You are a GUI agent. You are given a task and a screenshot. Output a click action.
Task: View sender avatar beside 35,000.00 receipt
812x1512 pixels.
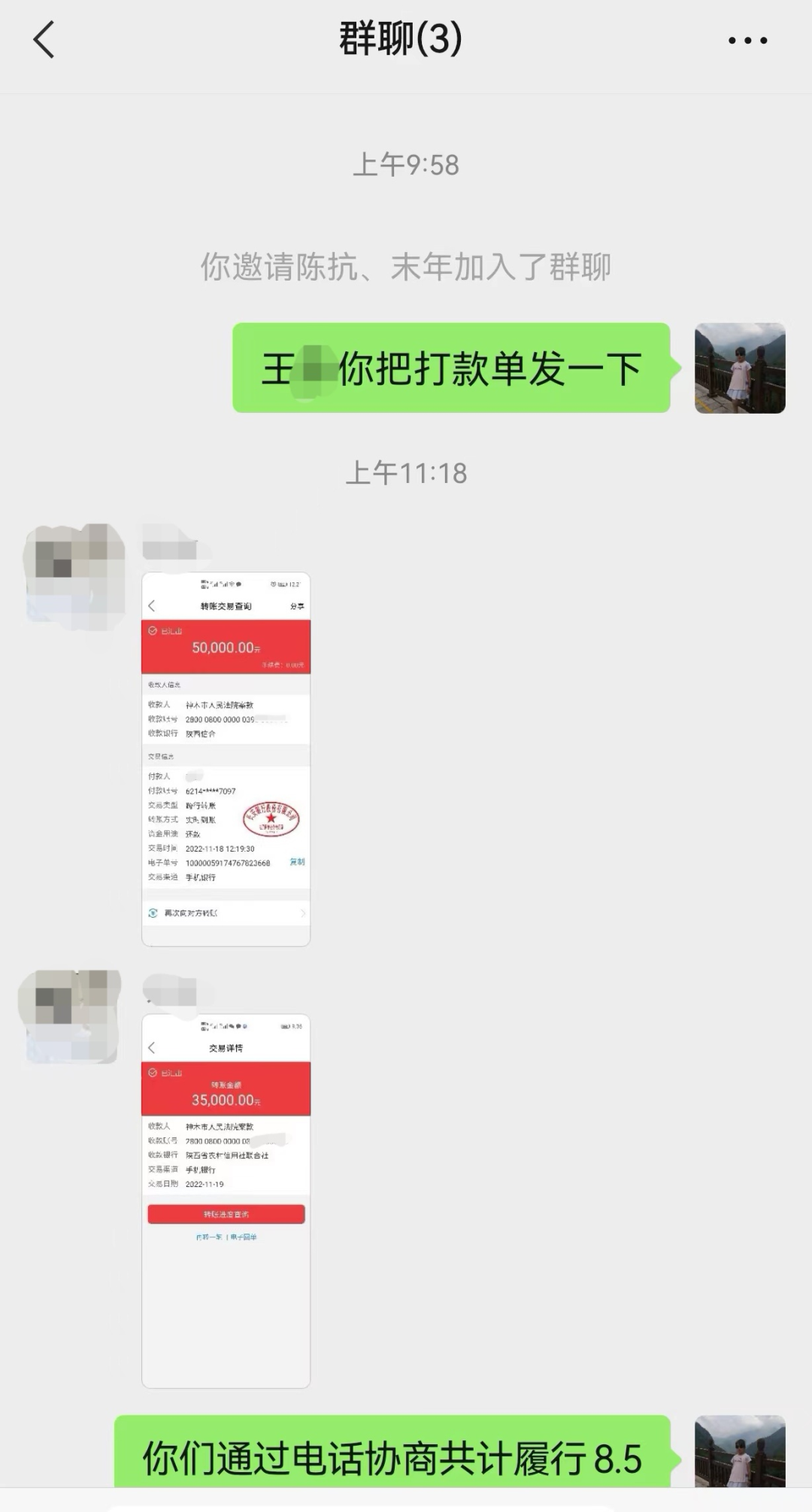(x=70, y=1016)
